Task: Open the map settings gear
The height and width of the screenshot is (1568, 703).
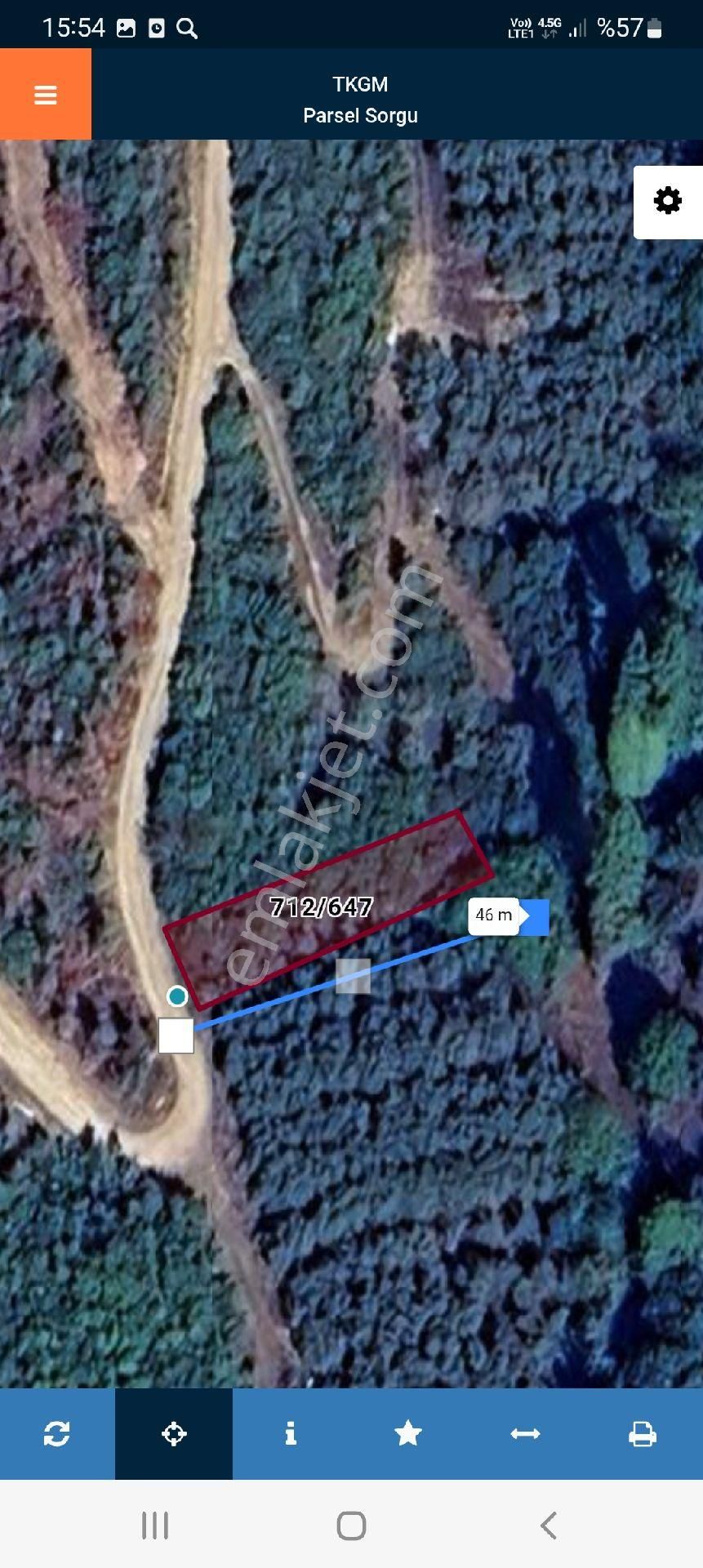Action: [x=667, y=201]
